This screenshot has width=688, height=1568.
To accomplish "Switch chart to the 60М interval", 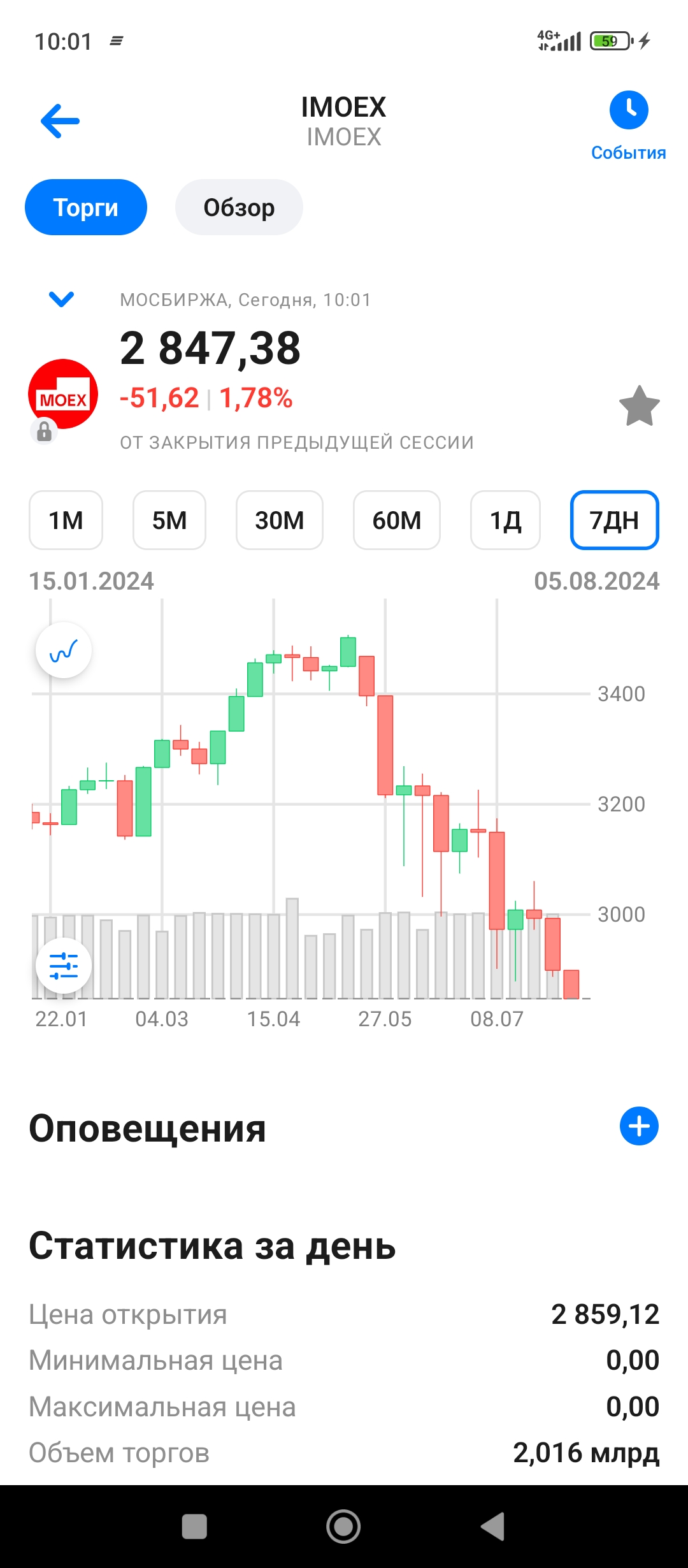I will 397,520.
